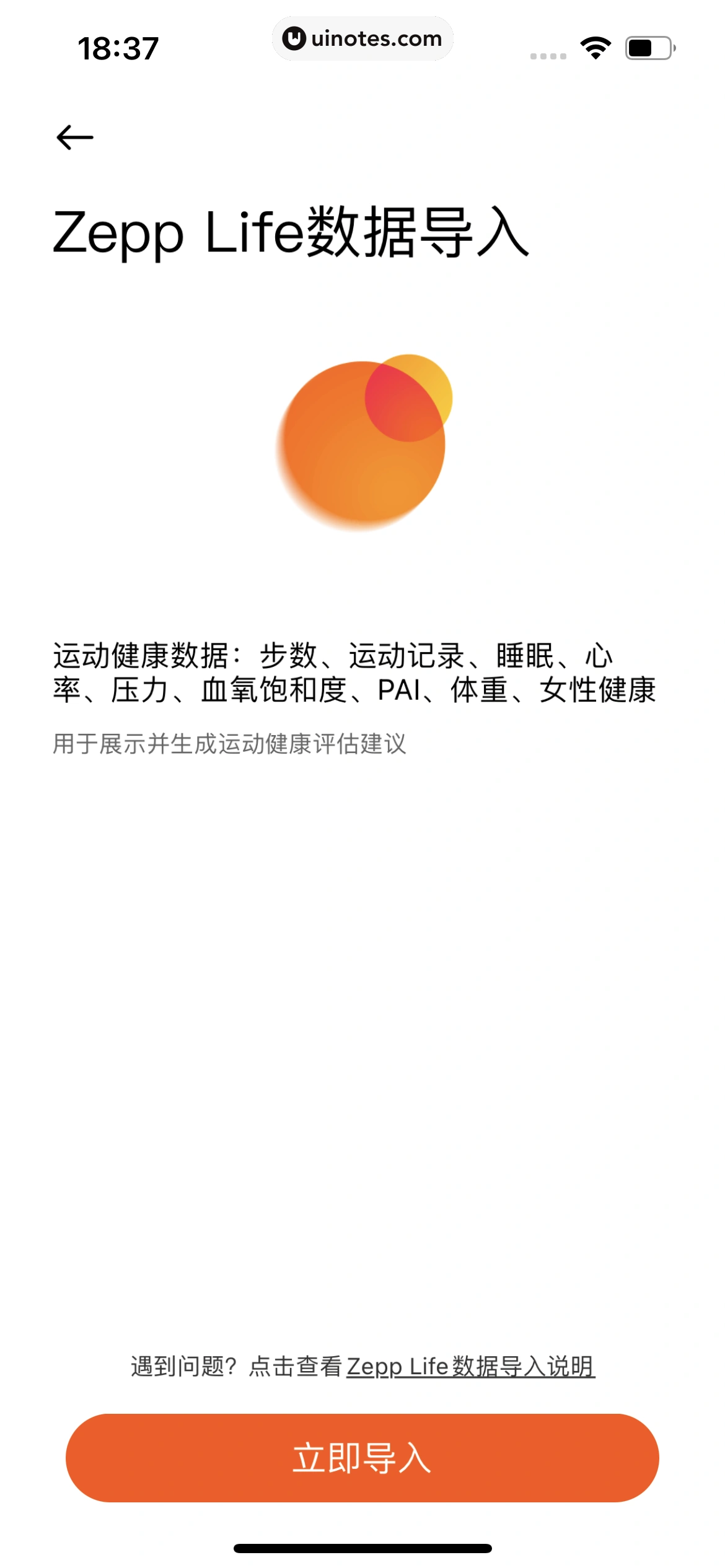Go back using the arrow icon
The width and height of the screenshot is (725, 1568).
pos(74,137)
